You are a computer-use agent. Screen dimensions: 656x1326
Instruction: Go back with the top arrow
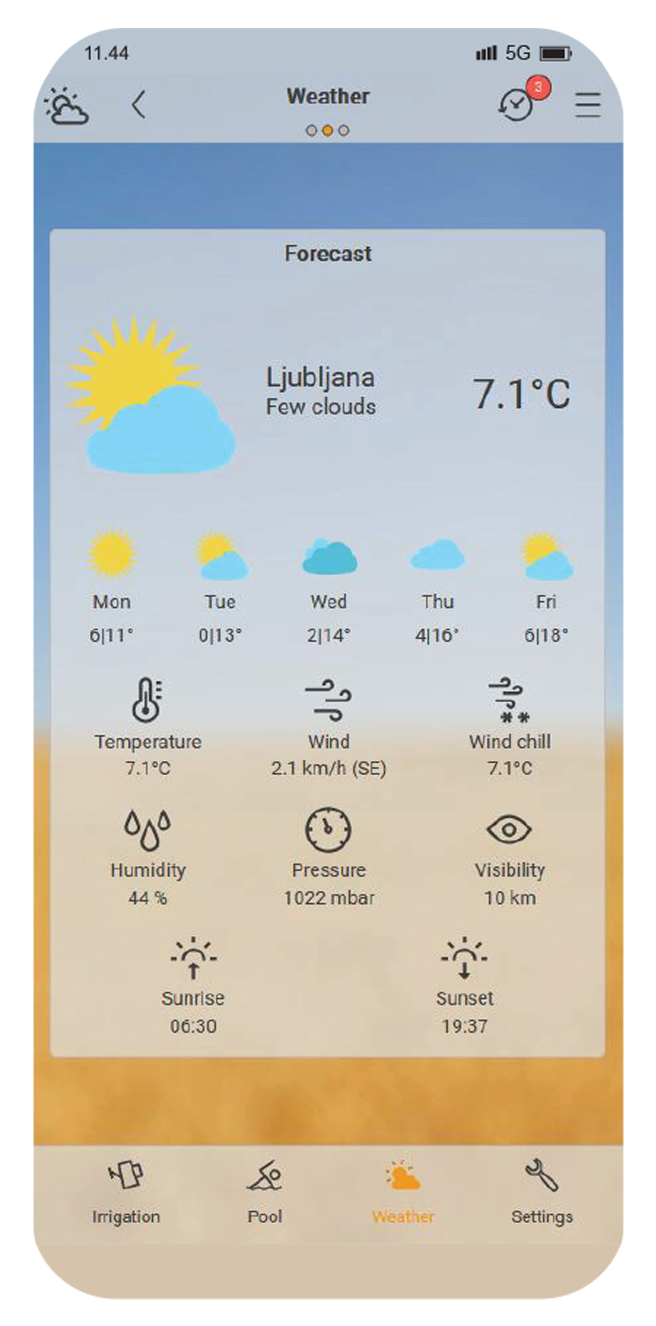(x=139, y=105)
